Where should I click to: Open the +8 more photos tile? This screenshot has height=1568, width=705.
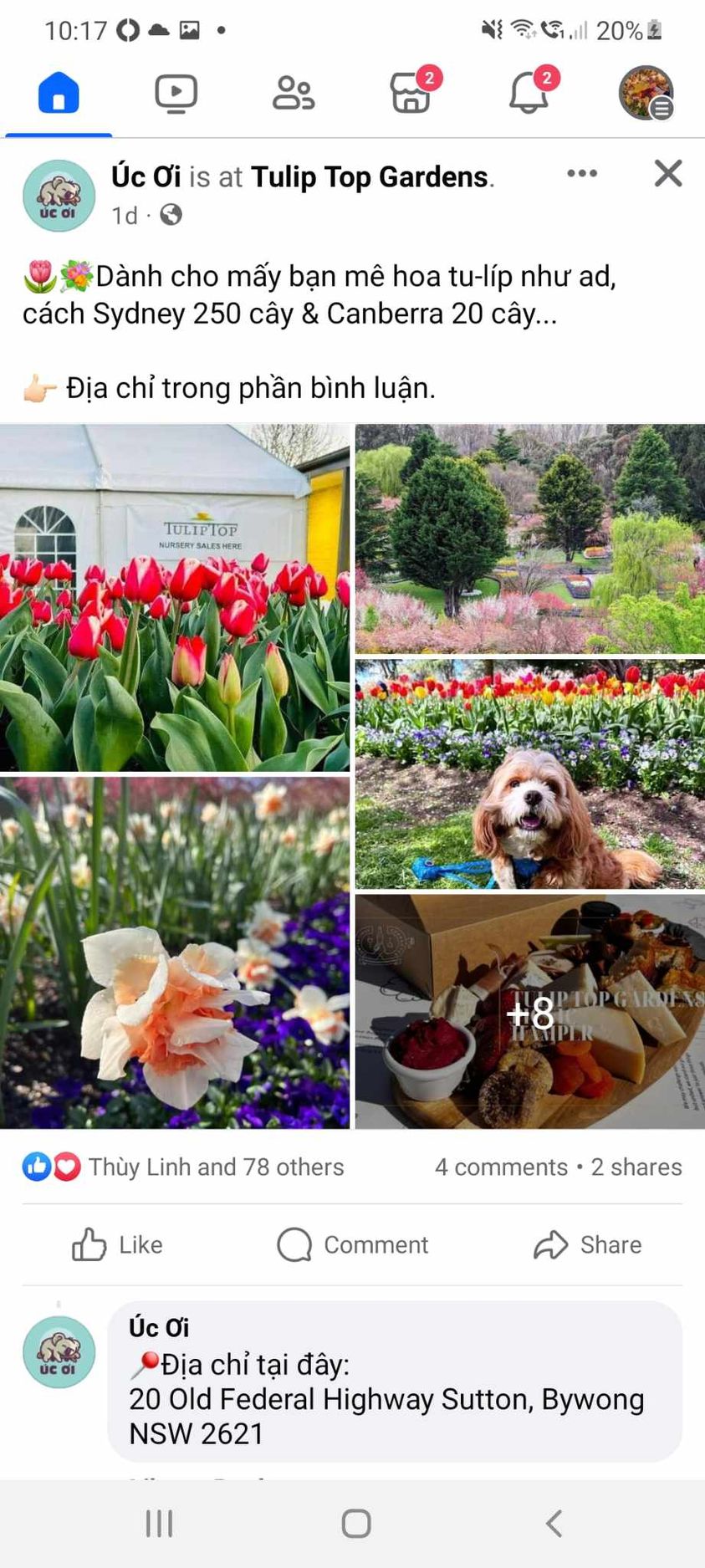529,1012
